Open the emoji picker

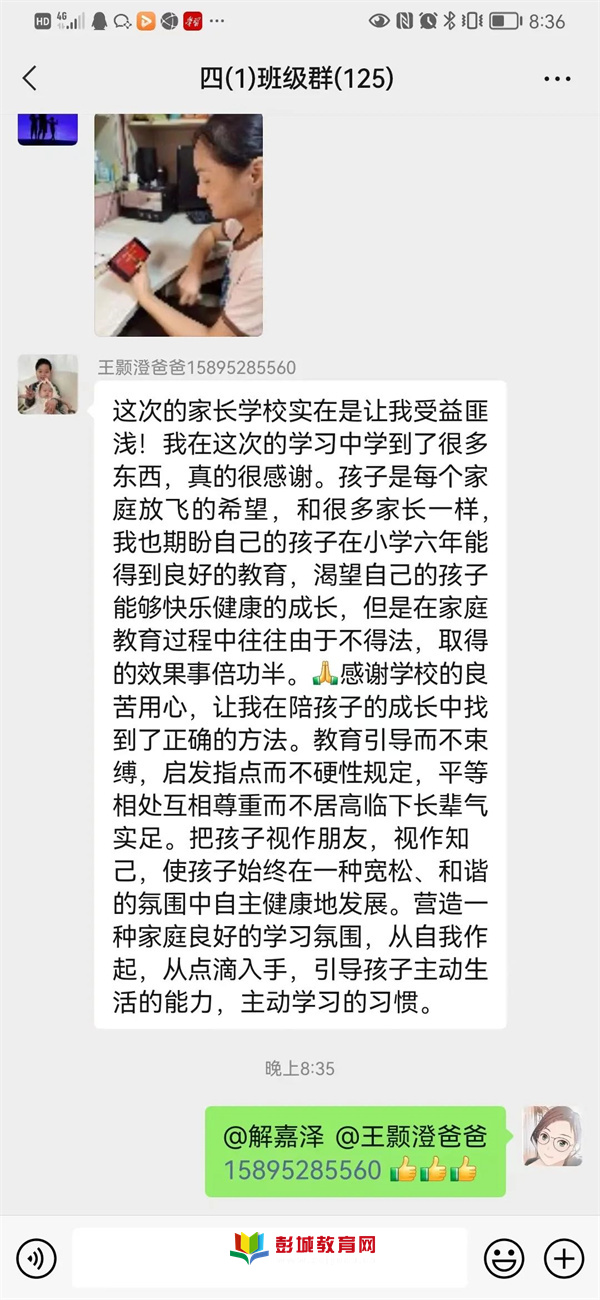504,1257
